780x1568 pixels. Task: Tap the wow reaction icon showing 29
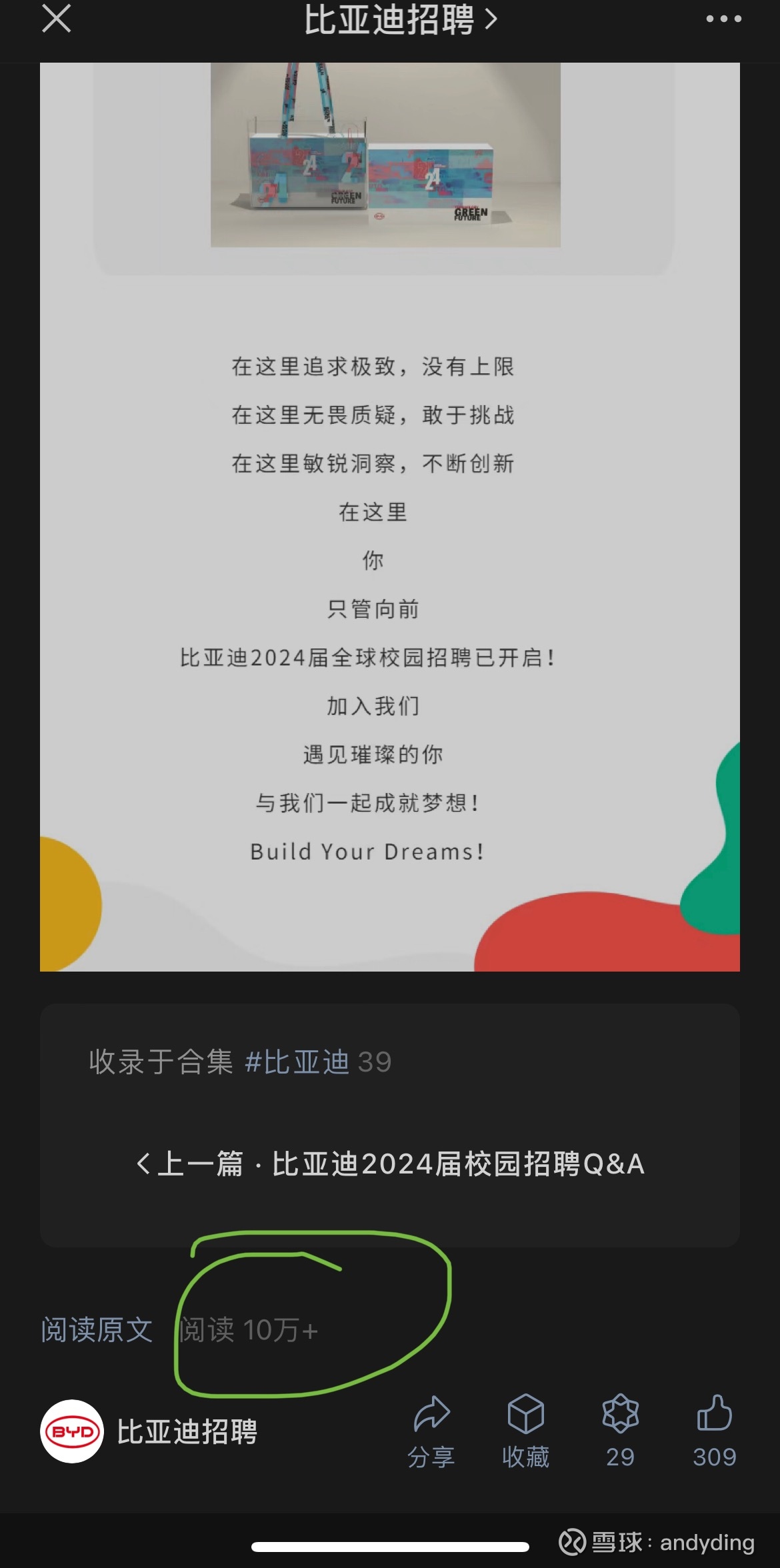(x=619, y=1413)
